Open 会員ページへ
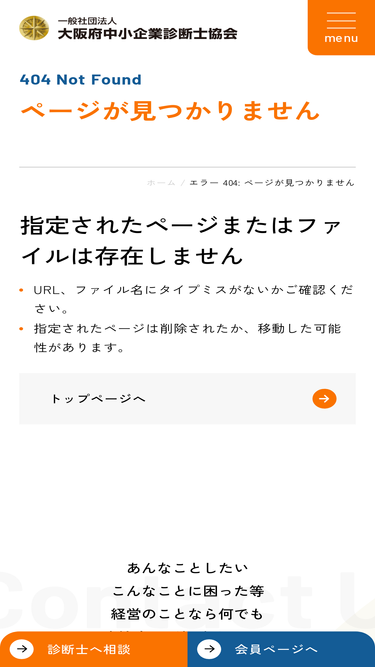This screenshot has width=375, height=667. click(x=281, y=649)
